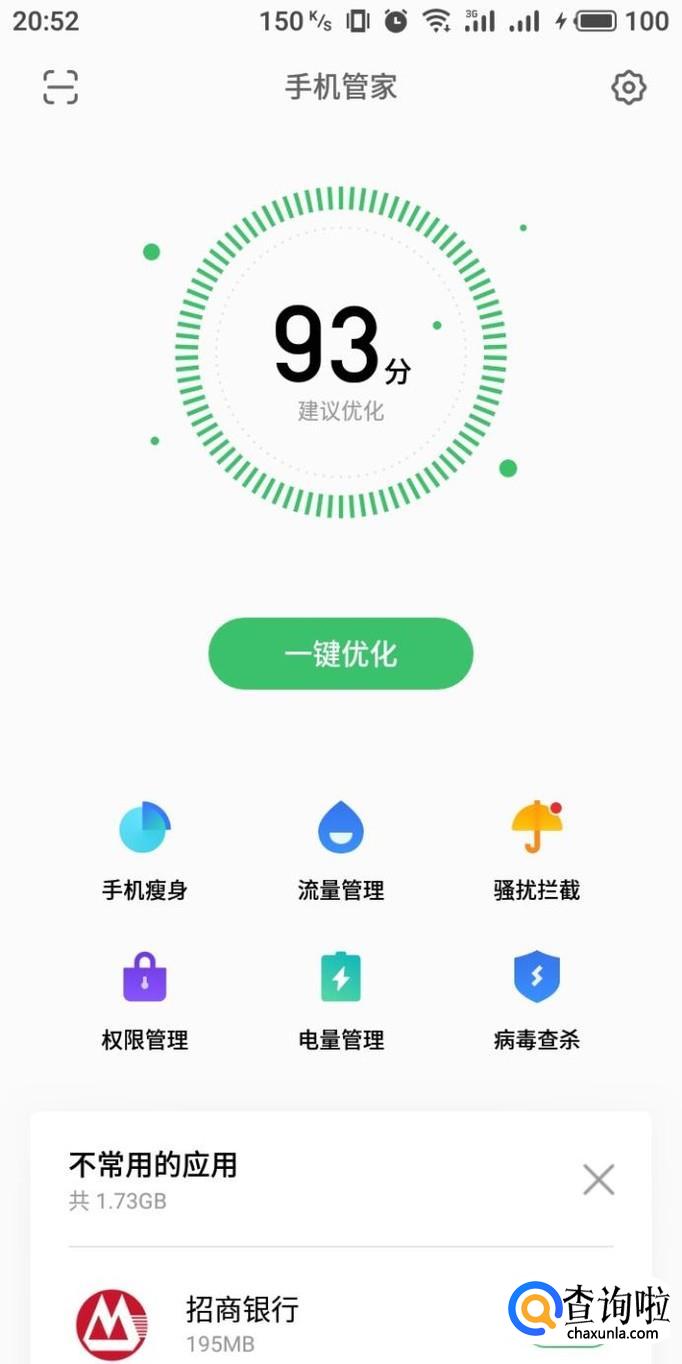This screenshot has height=1364, width=682.
Task: Open the scan icon at top left
Action: tap(61, 88)
